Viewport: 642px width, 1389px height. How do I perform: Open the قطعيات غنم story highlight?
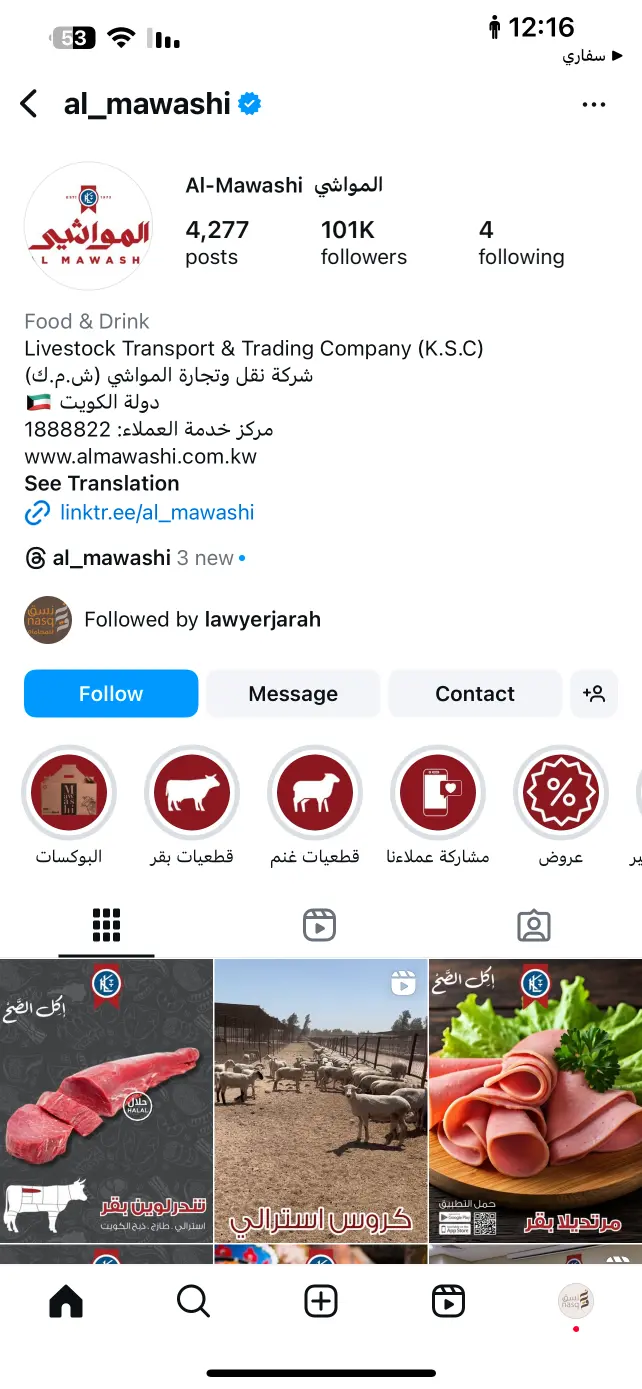tap(315, 805)
